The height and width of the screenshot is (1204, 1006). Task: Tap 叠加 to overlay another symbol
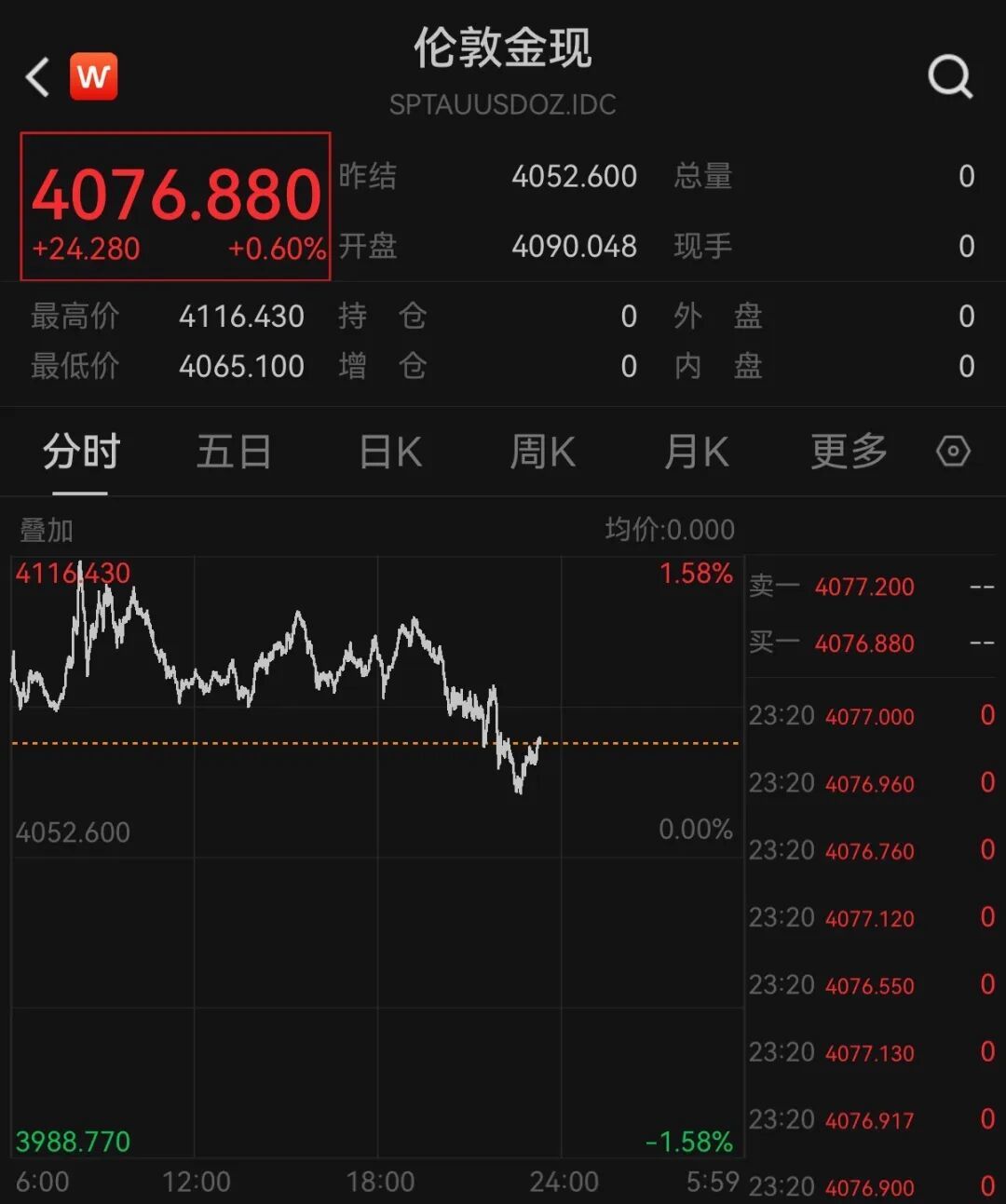pyautogui.click(x=47, y=531)
